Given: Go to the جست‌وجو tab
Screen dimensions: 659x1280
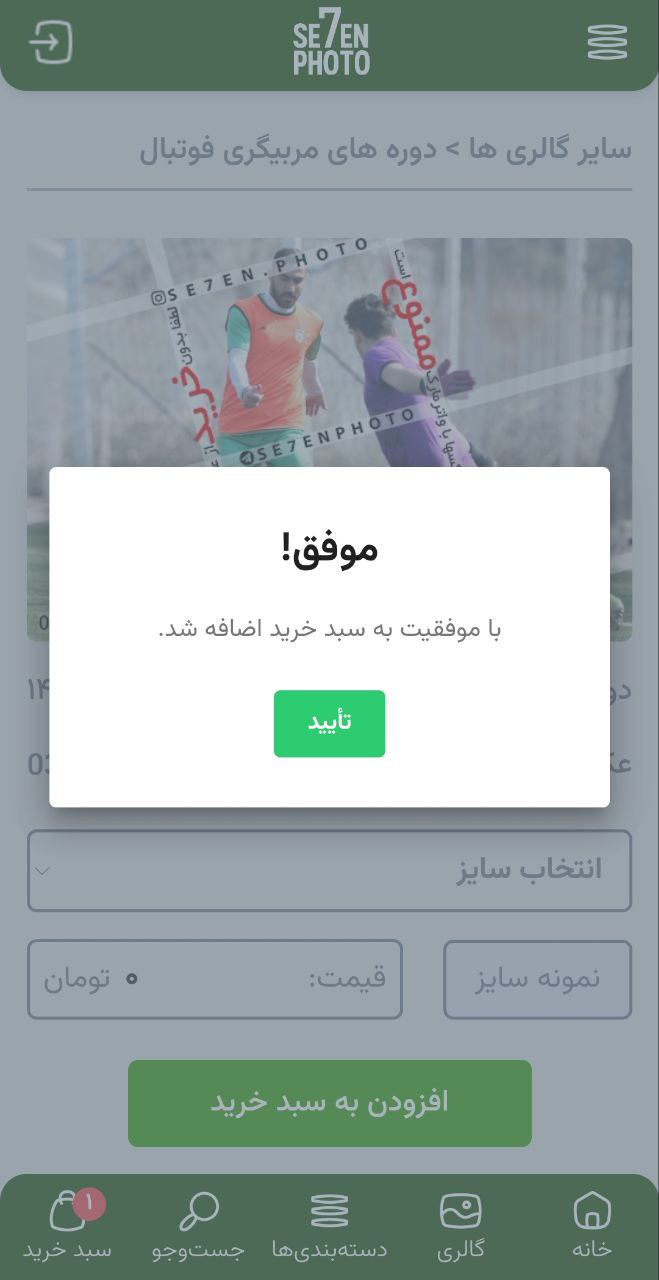Looking at the screenshot, I should (198, 1225).
